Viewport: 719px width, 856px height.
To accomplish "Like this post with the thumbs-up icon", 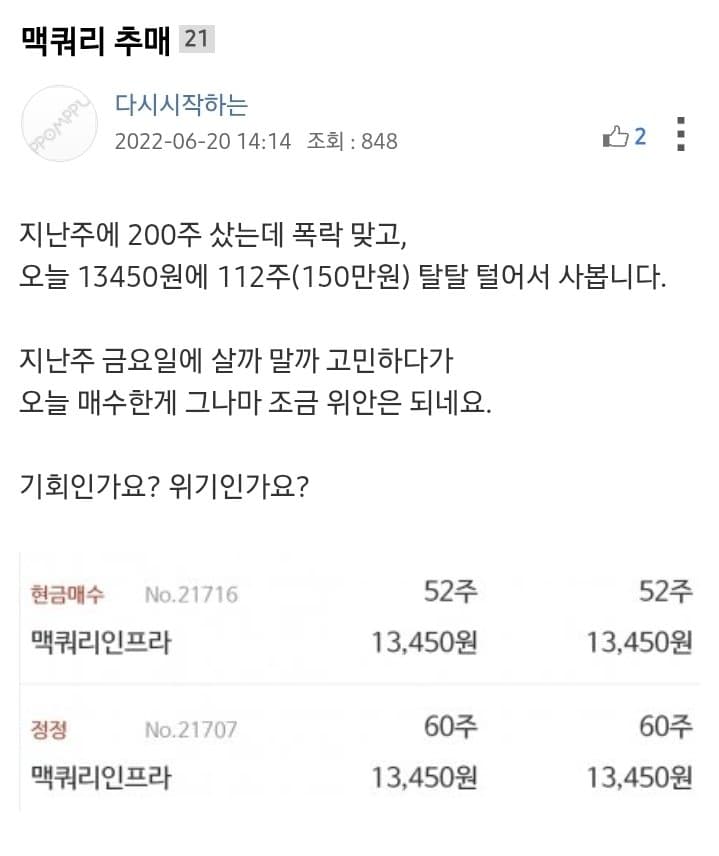I will pyautogui.click(x=615, y=136).
